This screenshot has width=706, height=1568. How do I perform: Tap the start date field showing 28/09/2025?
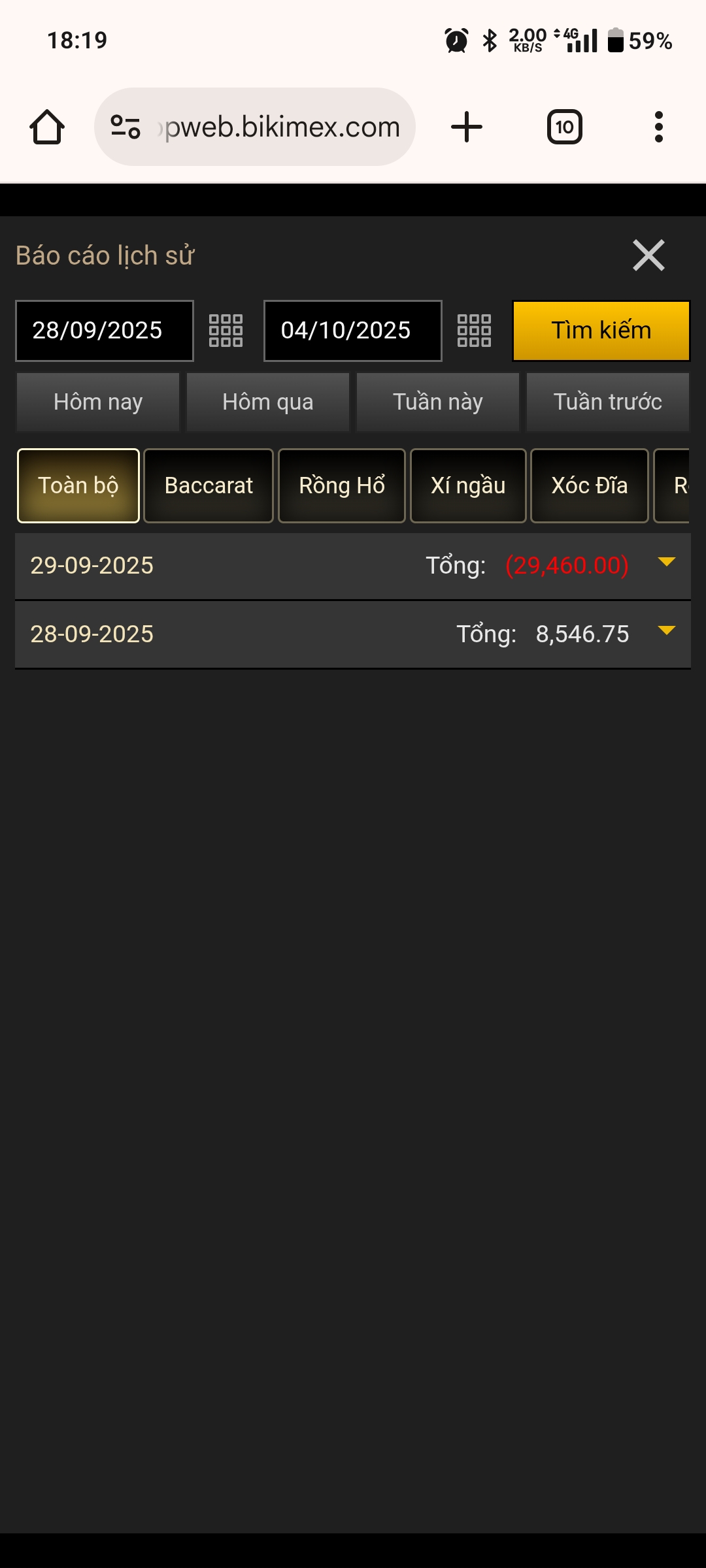point(103,330)
